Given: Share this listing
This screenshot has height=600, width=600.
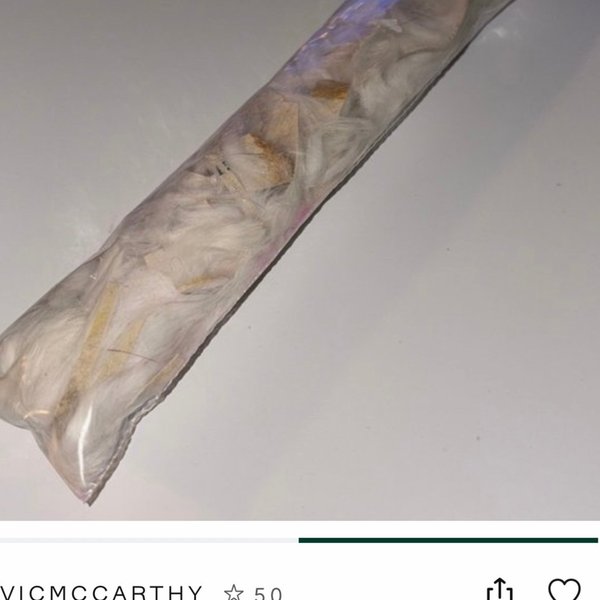Looking at the screenshot, I should pyautogui.click(x=499, y=590).
